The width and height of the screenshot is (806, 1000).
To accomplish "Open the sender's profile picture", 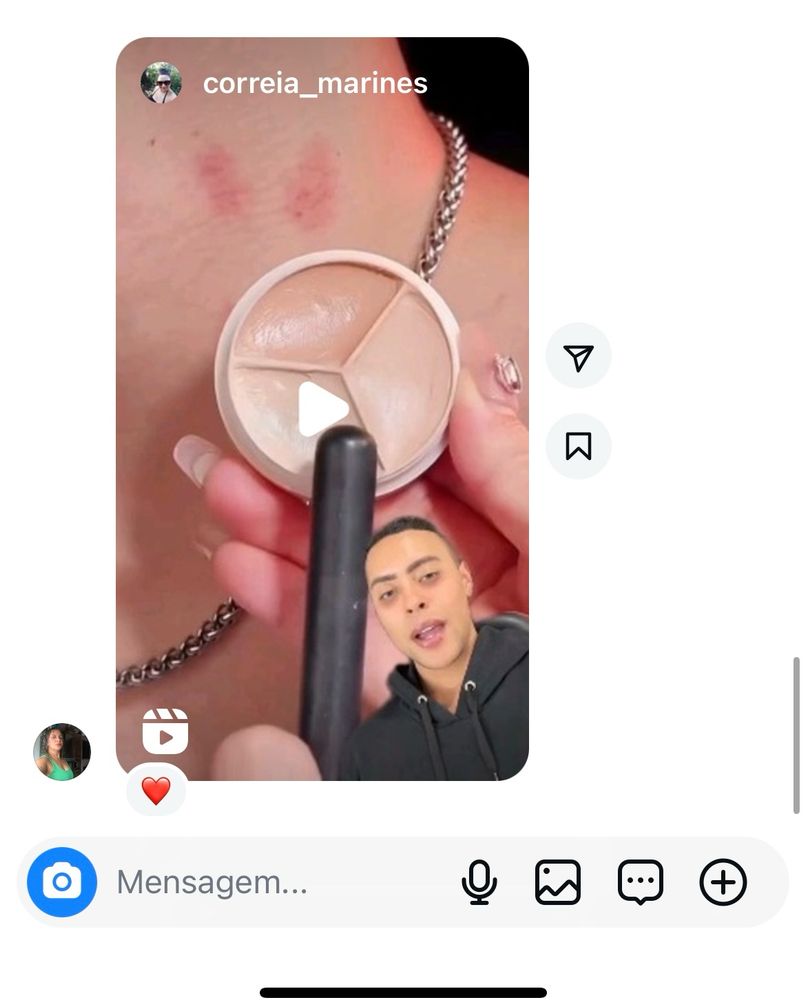I will click(62, 752).
